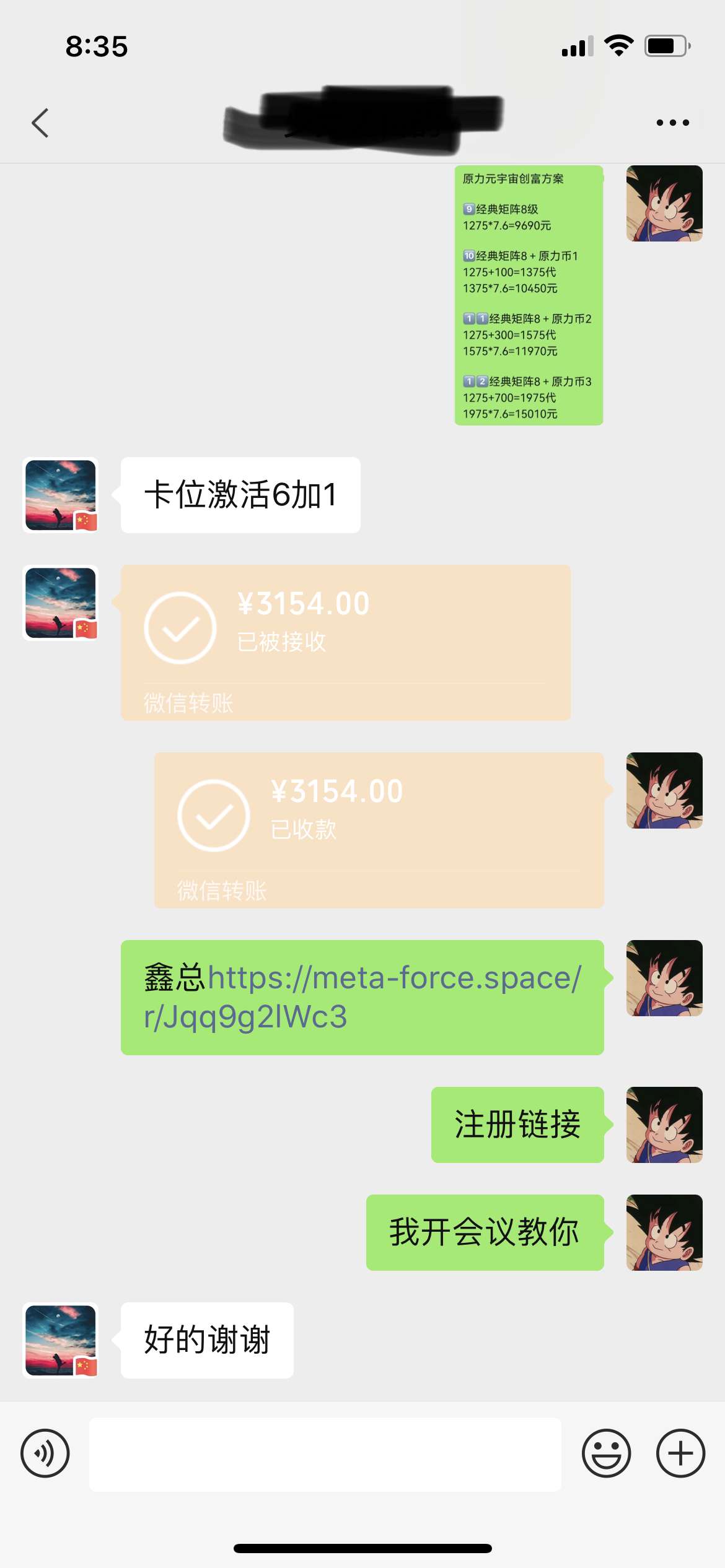Open the plus attachments menu
This screenshot has height=1568, width=725.
tap(680, 1453)
